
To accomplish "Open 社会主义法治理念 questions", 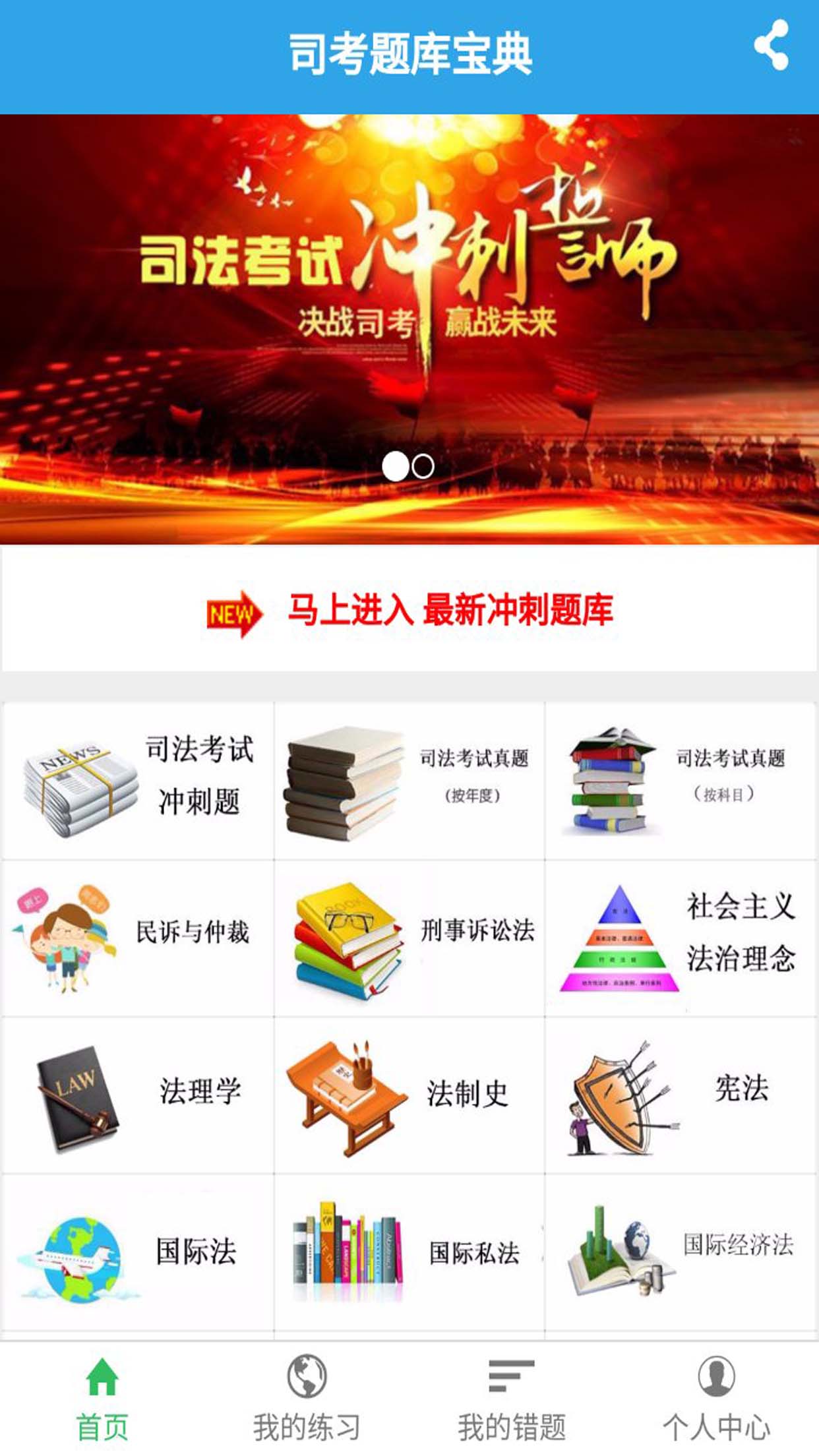I will tap(681, 938).
